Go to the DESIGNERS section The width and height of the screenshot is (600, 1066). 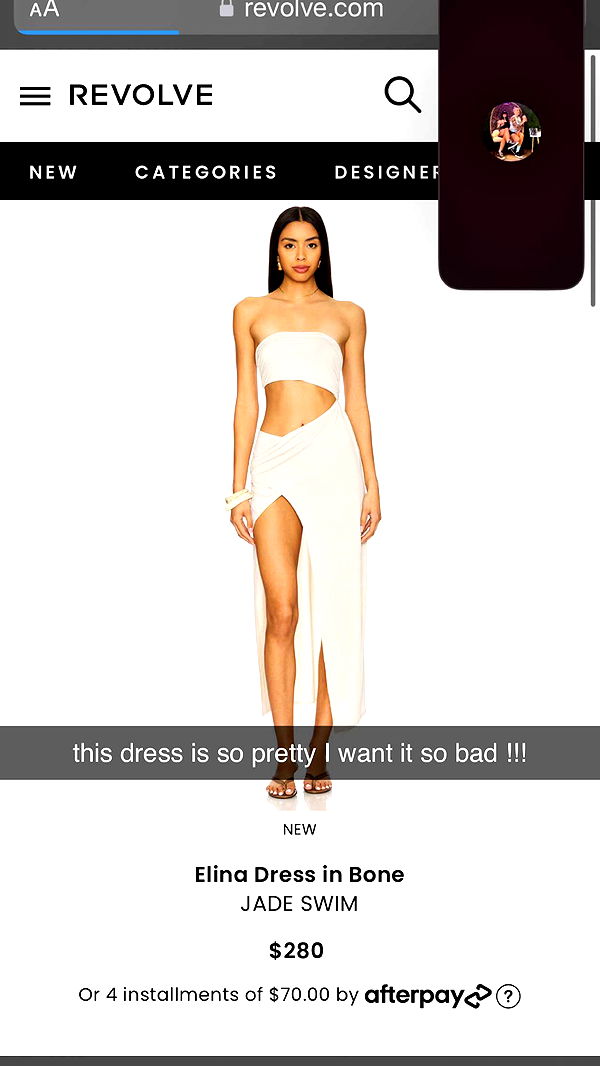pyautogui.click(x=386, y=172)
